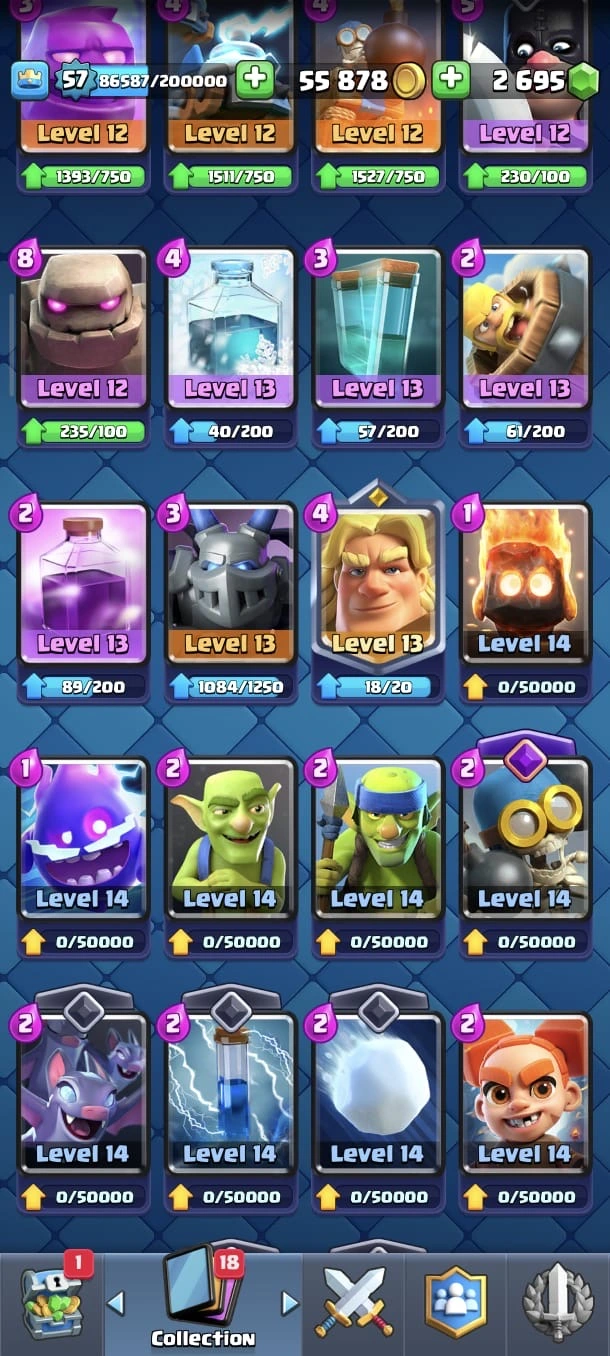Viewport: 610px width, 1356px height.
Task: Tap the green plus next to gold
Action: (x=451, y=80)
